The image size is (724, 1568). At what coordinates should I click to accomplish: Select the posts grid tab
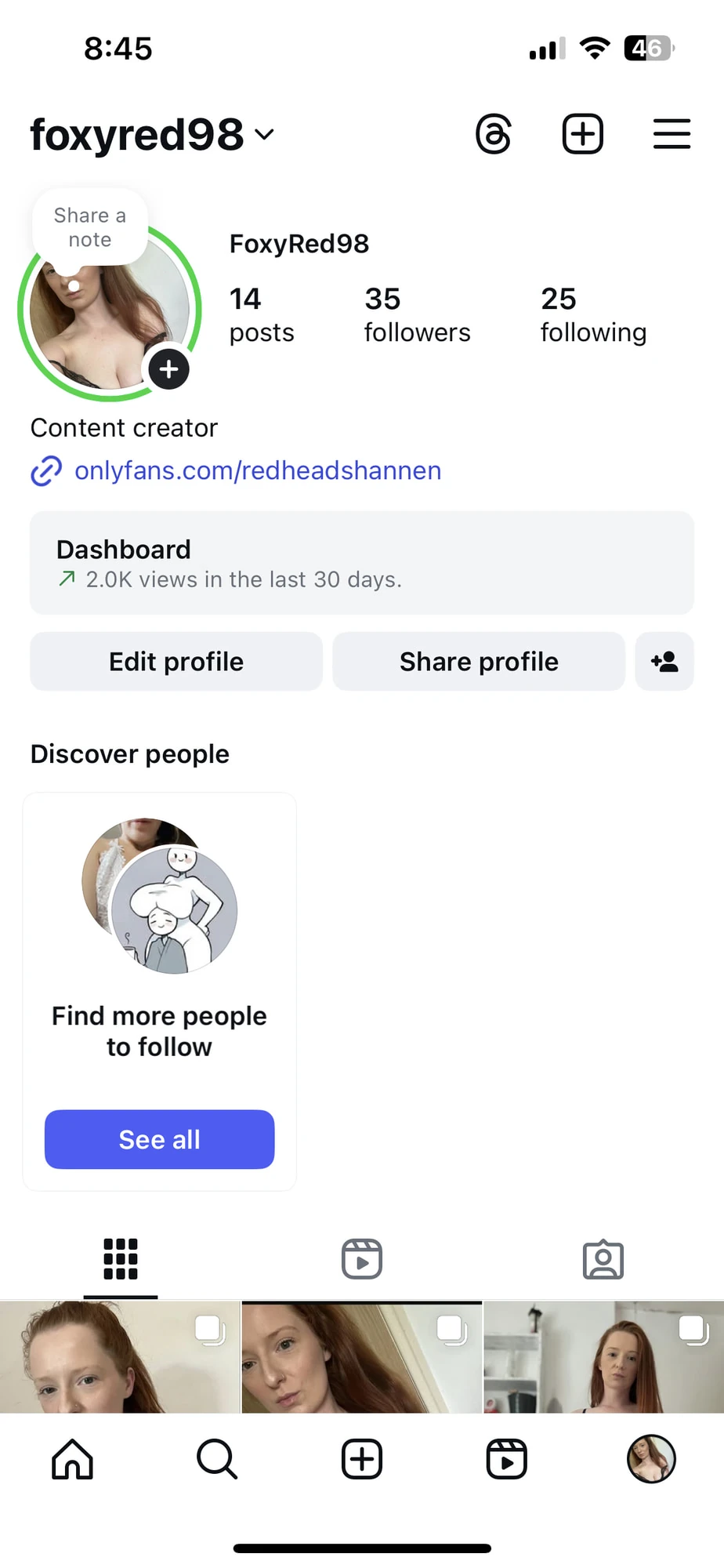120,1258
